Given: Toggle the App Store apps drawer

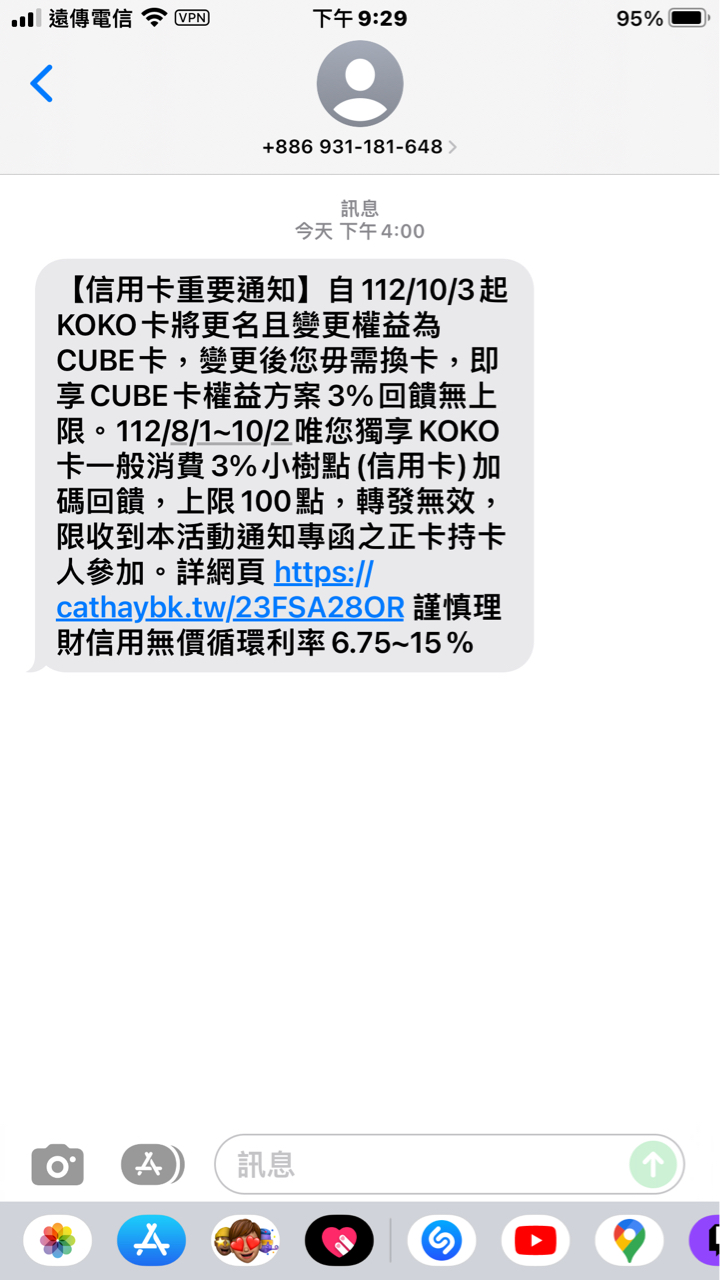Looking at the screenshot, I should pos(151,1164).
